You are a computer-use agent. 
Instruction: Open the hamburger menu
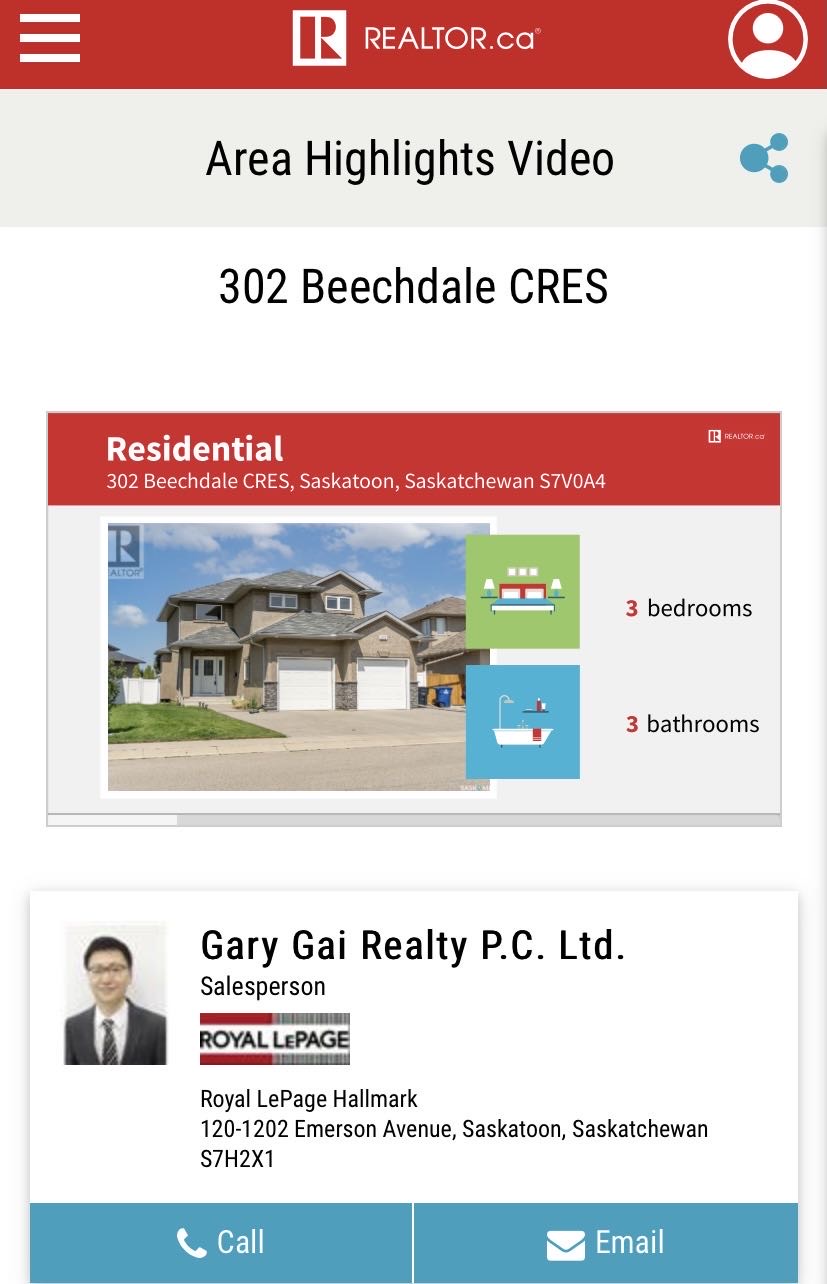click(x=49, y=39)
